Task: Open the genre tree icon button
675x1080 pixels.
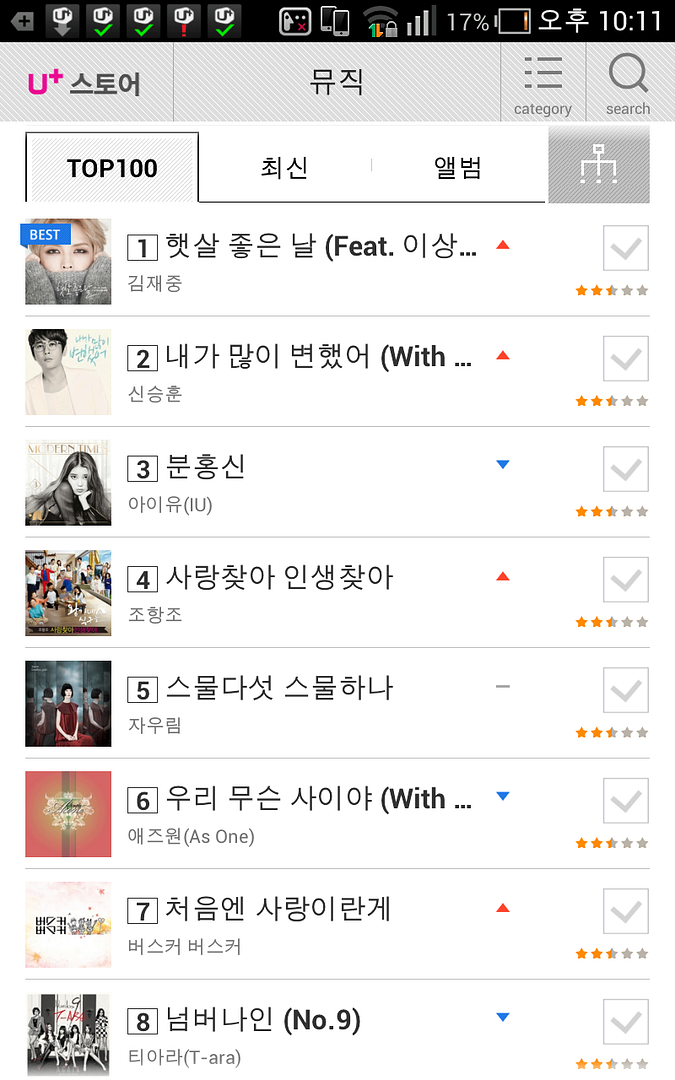Action: coord(599,165)
